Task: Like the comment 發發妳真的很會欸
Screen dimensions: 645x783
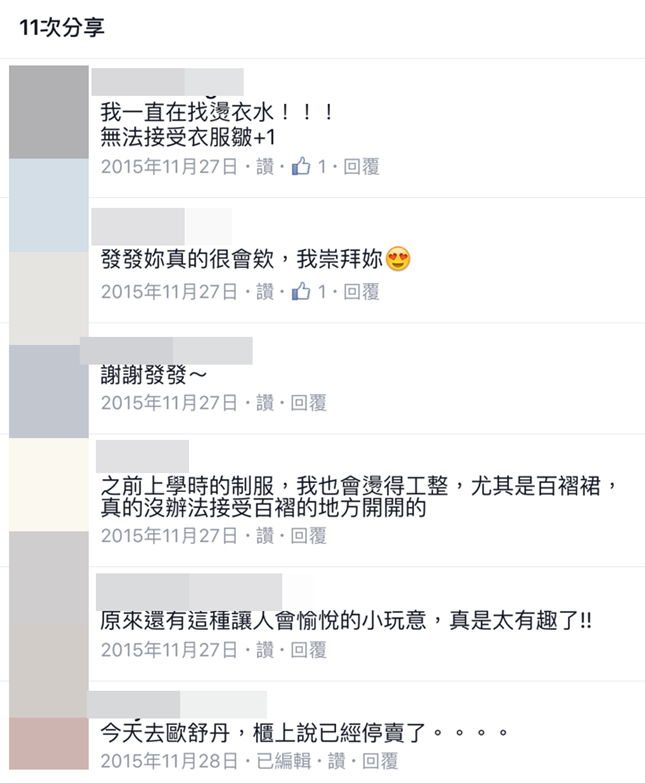Action: [265, 292]
